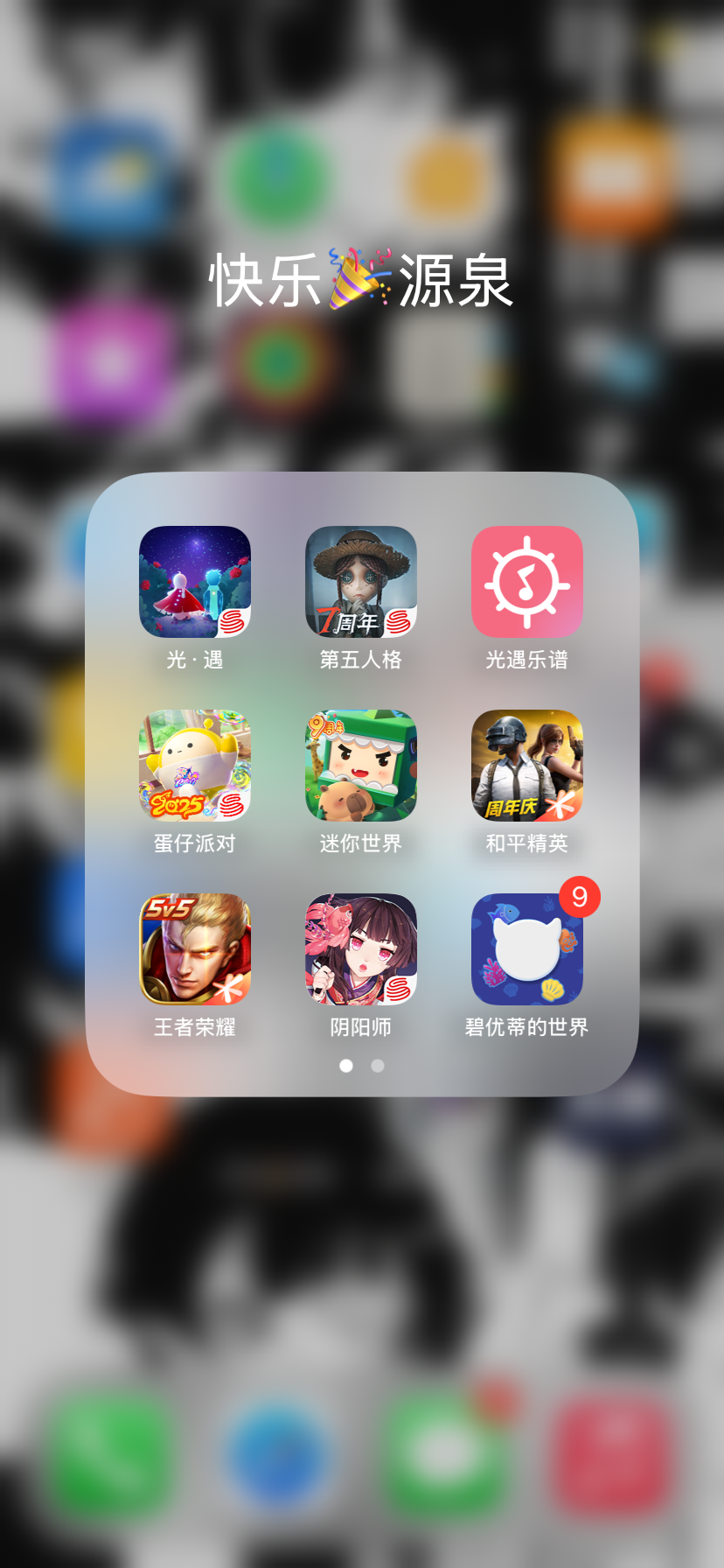
Task: Launch 和平精英 game
Action: point(527,766)
